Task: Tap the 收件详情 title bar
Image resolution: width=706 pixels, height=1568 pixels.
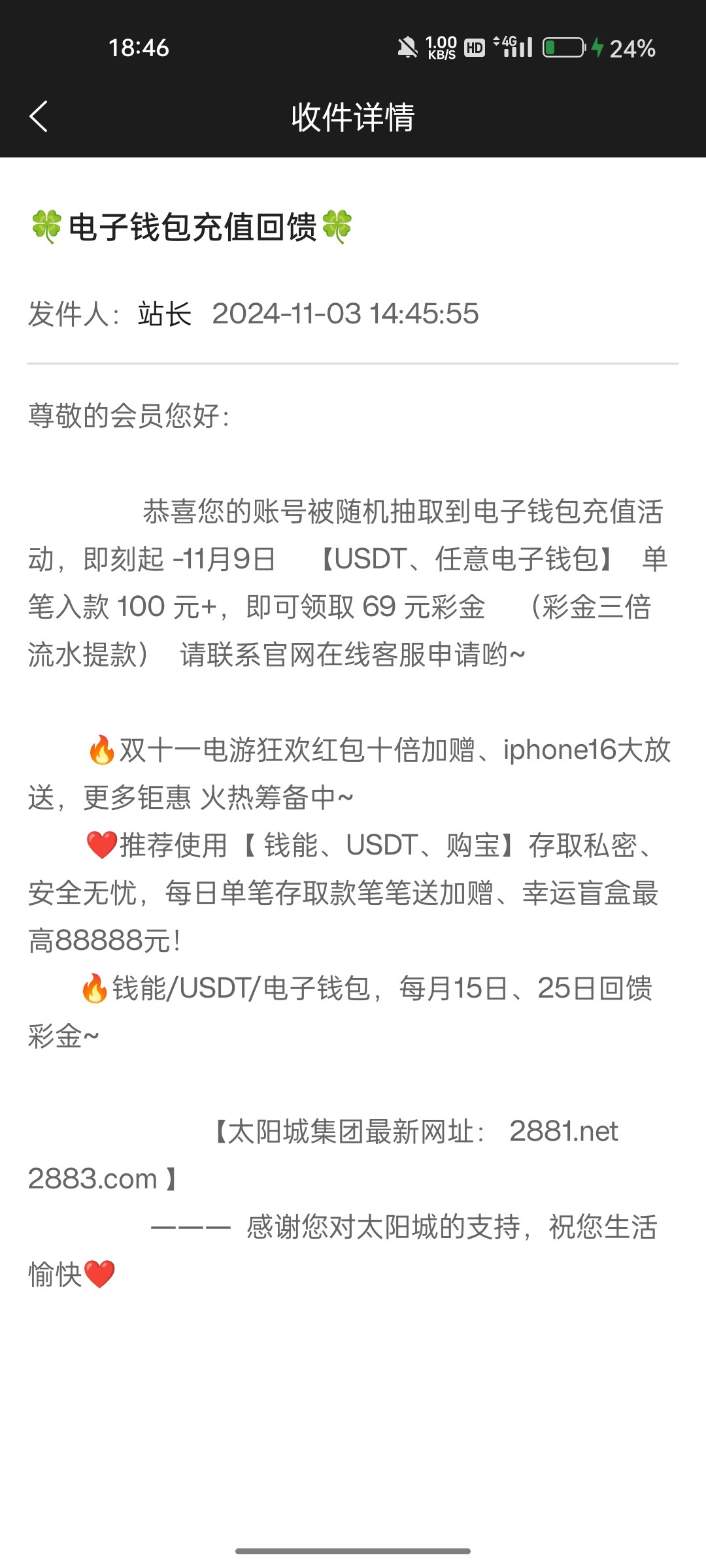Action: point(353,118)
